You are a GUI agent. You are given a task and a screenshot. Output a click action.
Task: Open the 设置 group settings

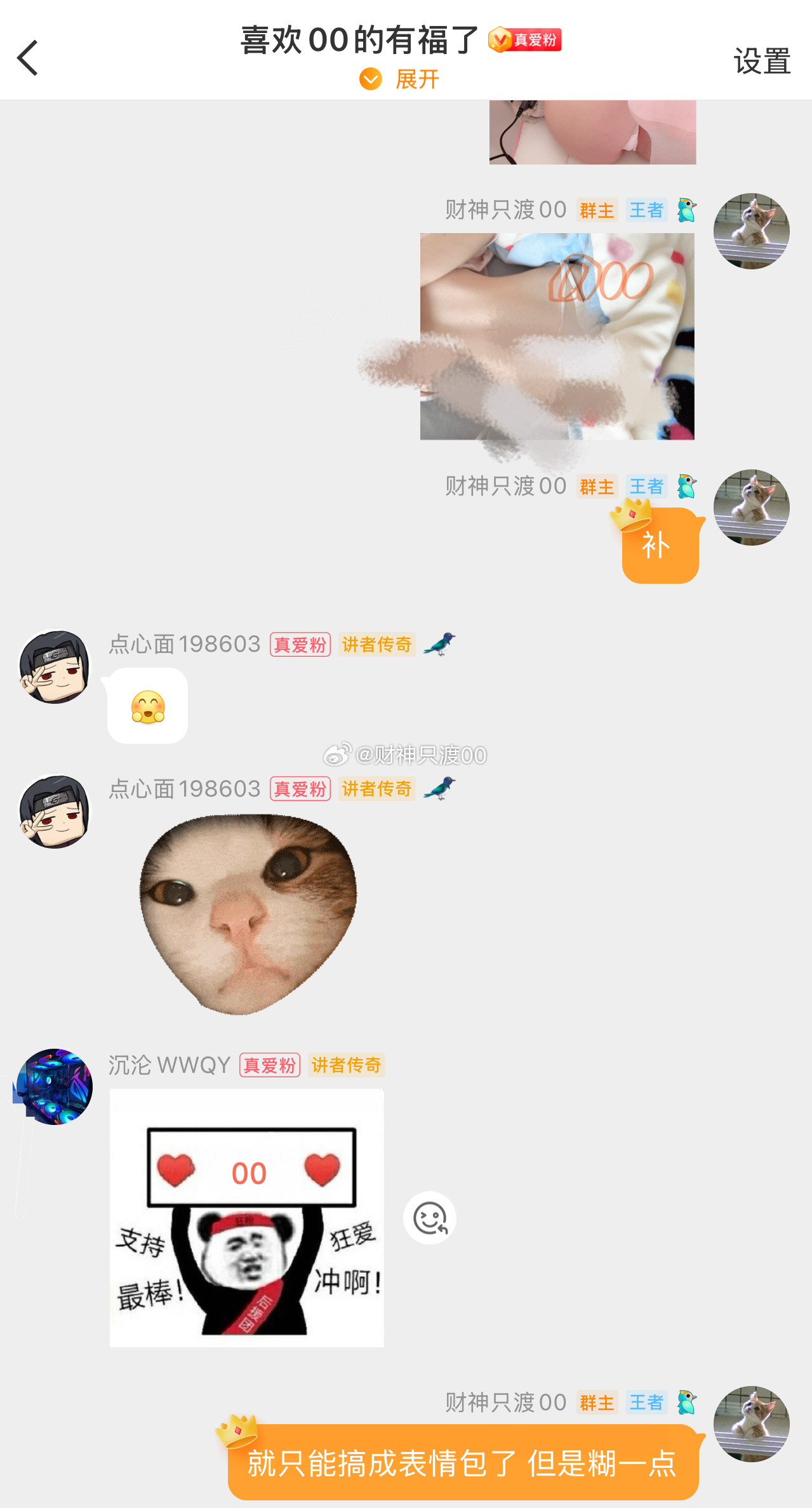pyautogui.click(x=762, y=62)
